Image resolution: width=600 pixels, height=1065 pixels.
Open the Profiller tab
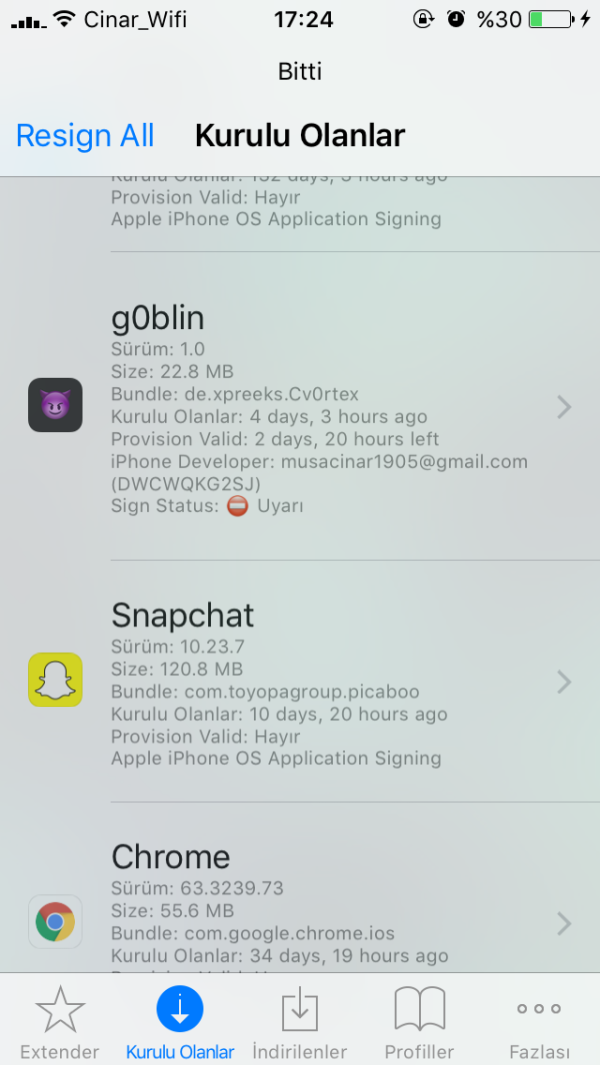point(419,1020)
